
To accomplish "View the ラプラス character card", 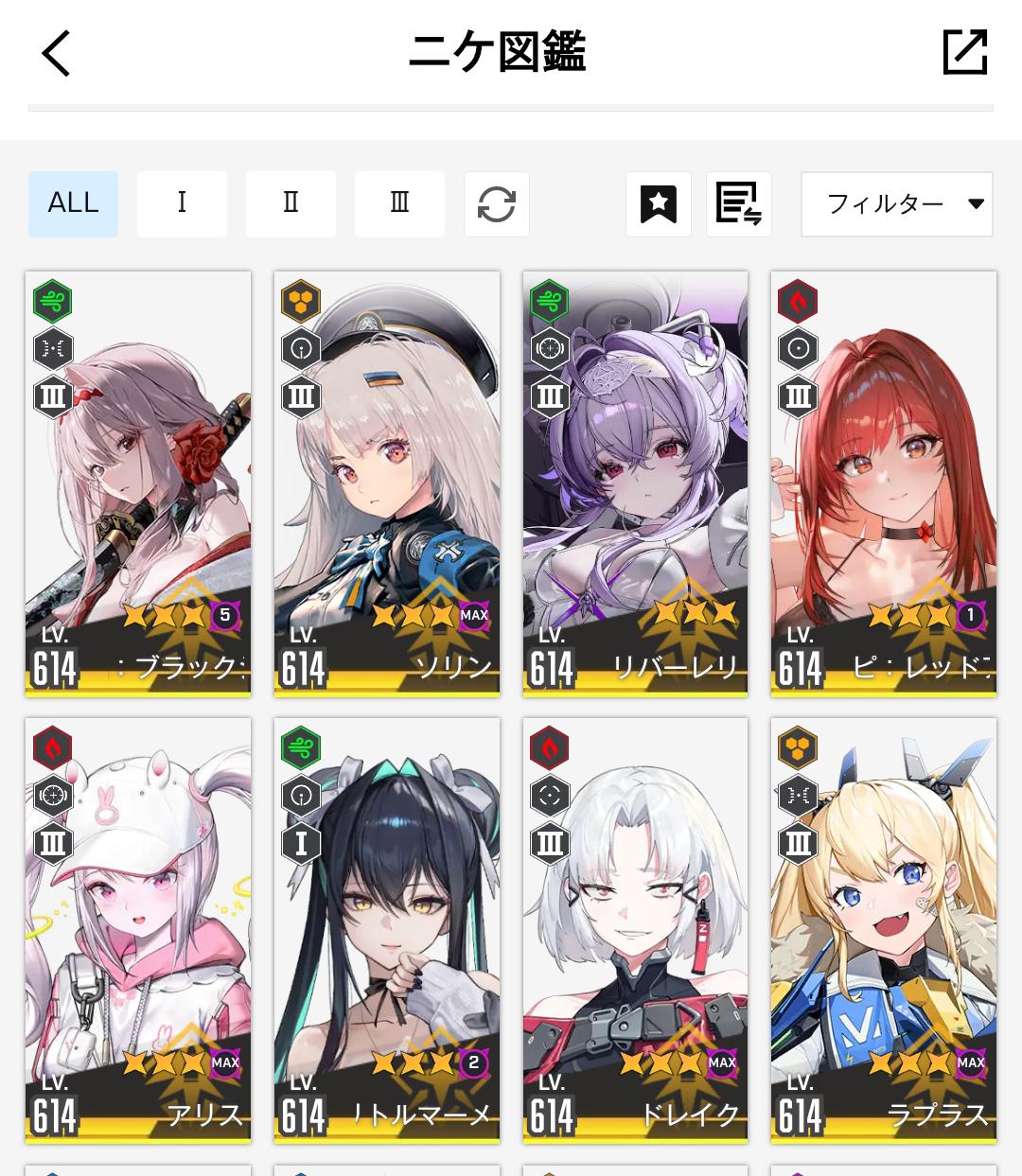I will coord(884,930).
